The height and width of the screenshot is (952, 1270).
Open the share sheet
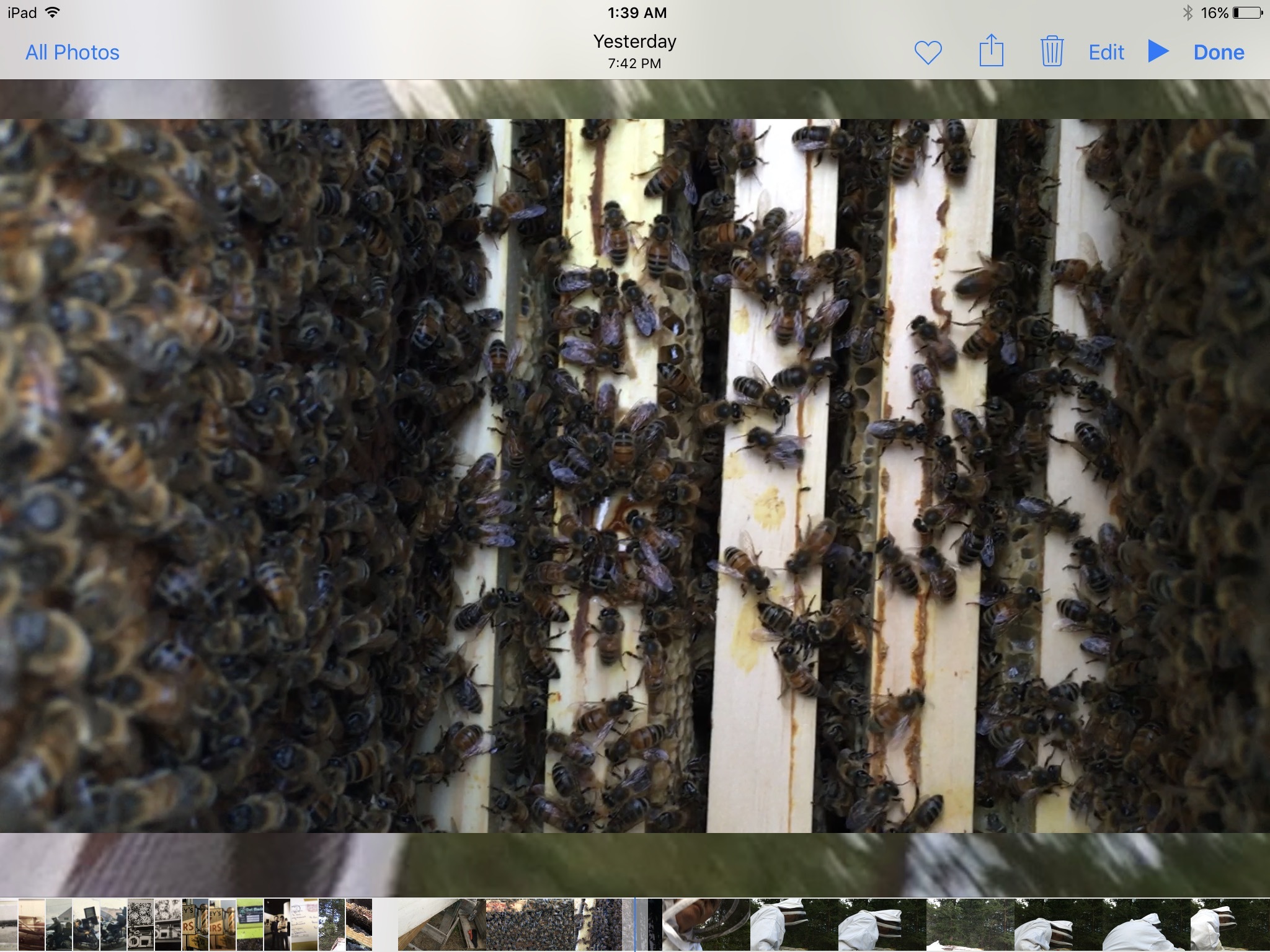tap(991, 51)
